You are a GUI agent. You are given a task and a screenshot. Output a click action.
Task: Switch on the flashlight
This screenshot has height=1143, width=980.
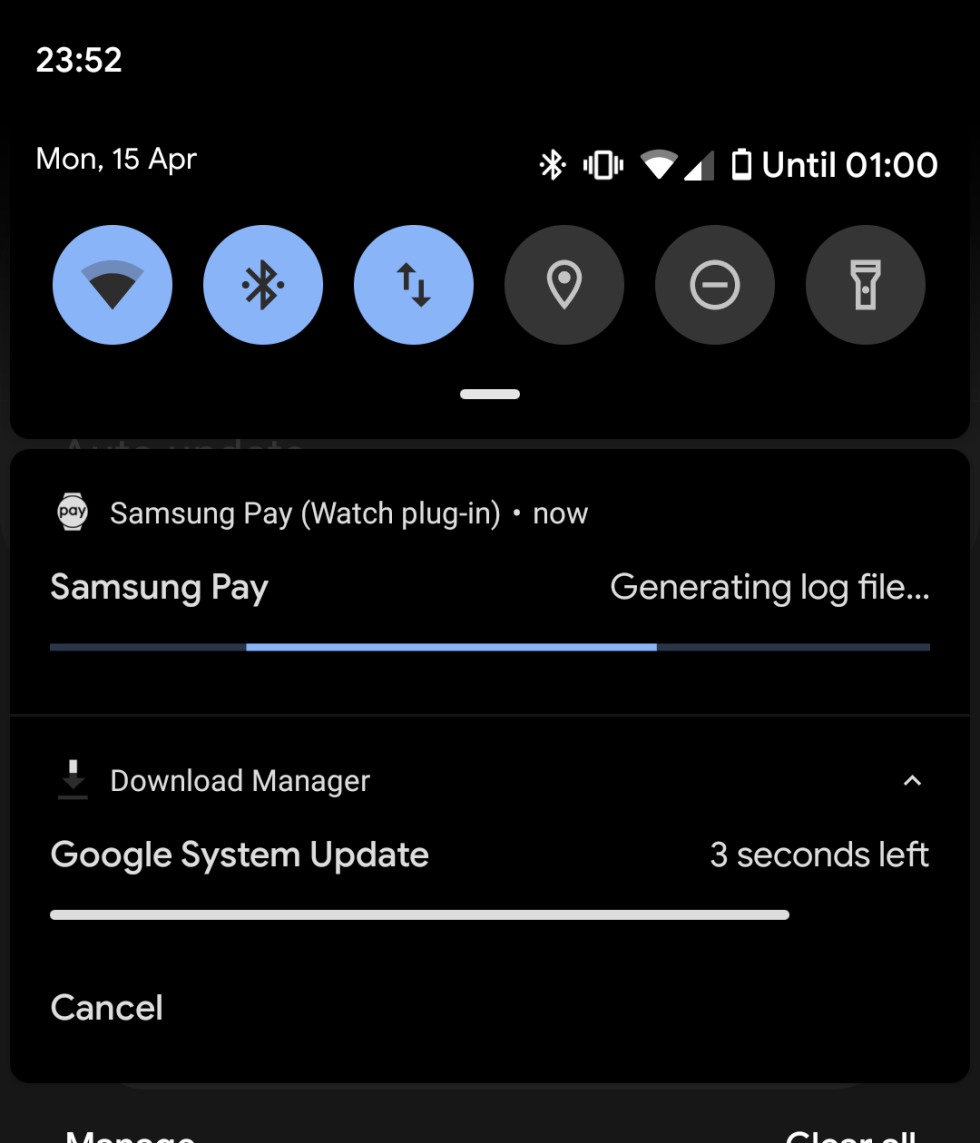click(865, 285)
